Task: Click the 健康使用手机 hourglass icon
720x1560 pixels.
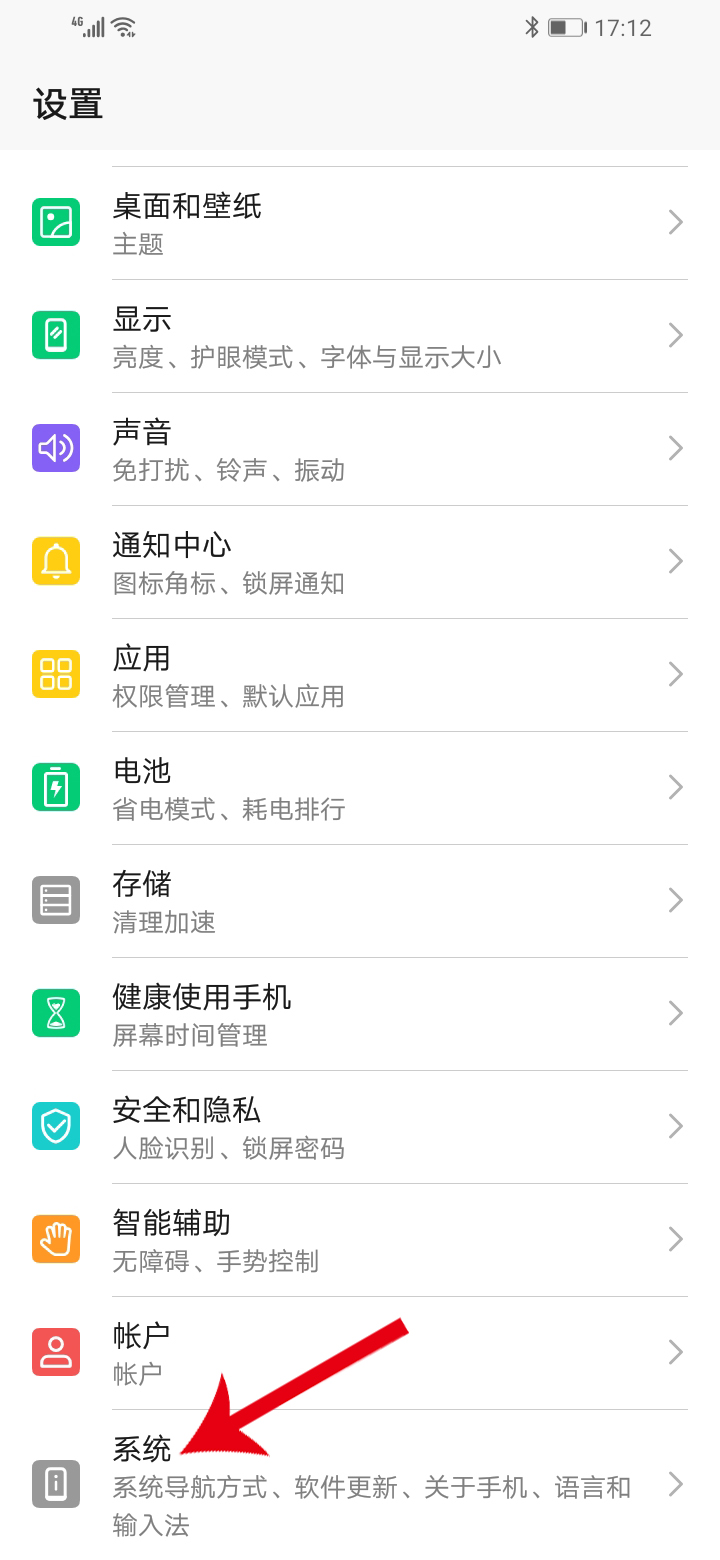Action: 55,1013
